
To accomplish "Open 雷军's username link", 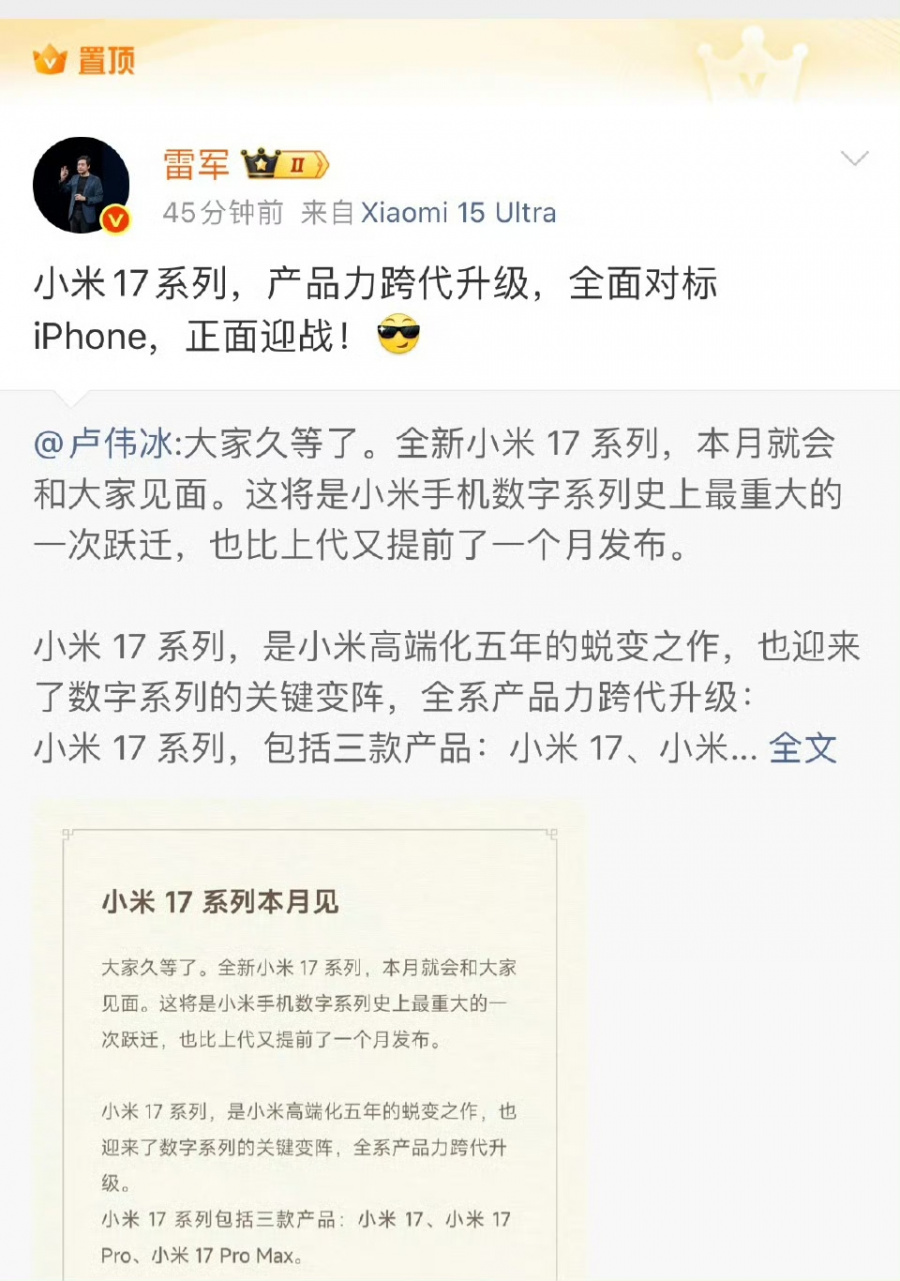I will [x=197, y=164].
